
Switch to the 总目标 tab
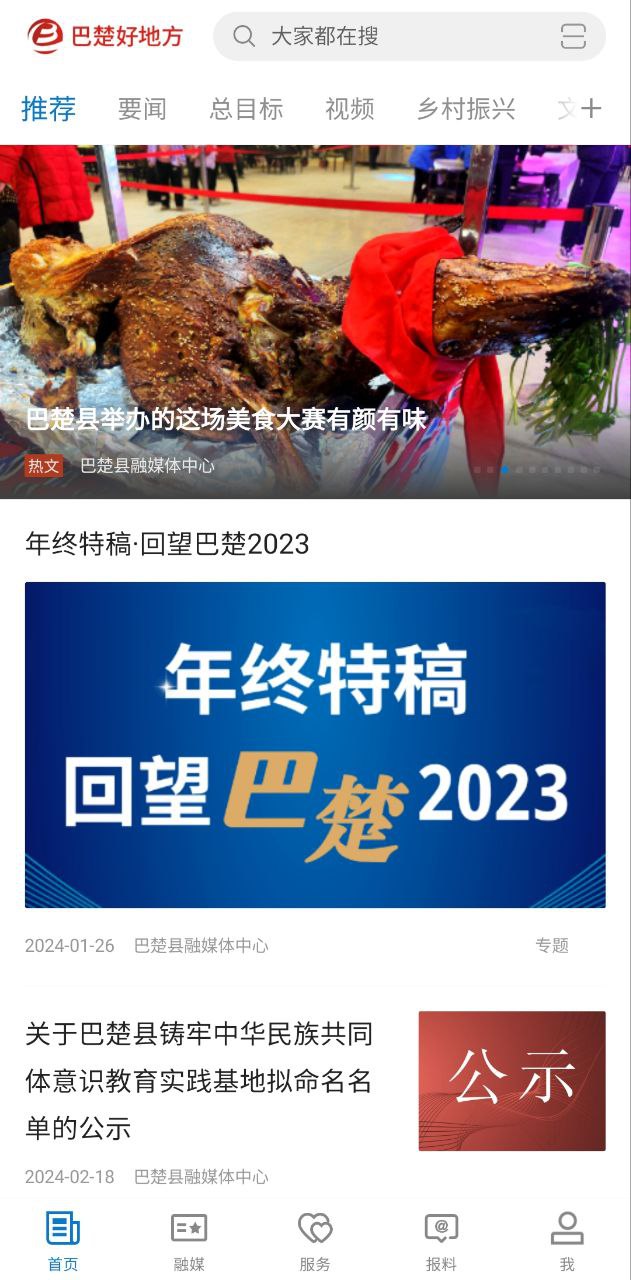(x=246, y=109)
